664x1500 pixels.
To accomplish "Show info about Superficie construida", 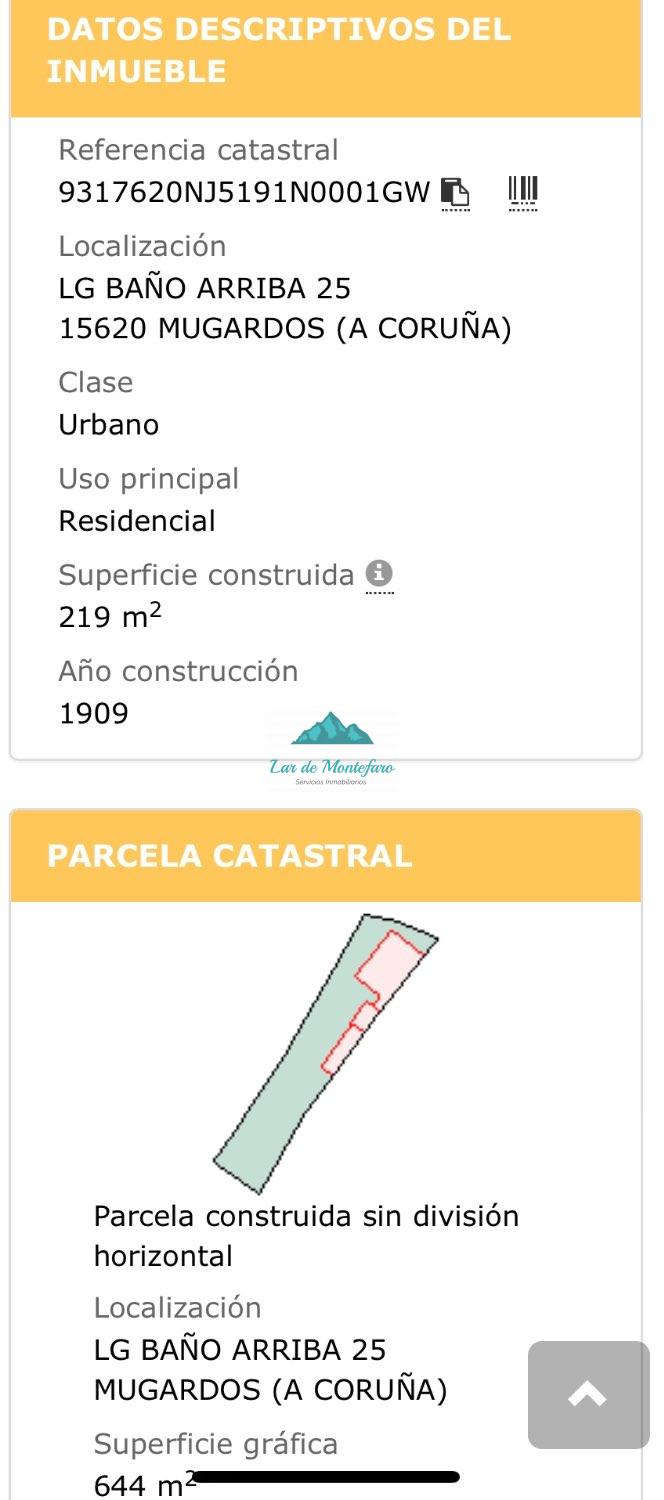I will tap(379, 574).
